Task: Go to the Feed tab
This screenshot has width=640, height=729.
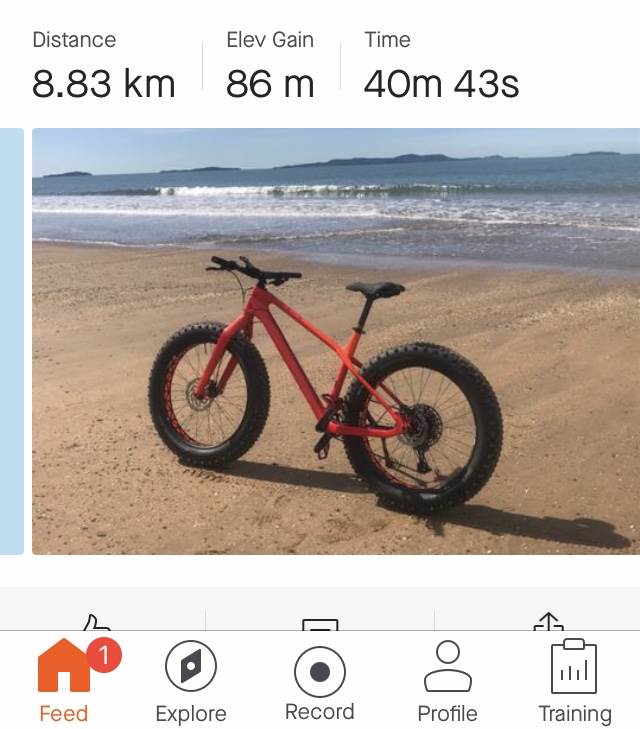Action: pyautogui.click(x=64, y=682)
